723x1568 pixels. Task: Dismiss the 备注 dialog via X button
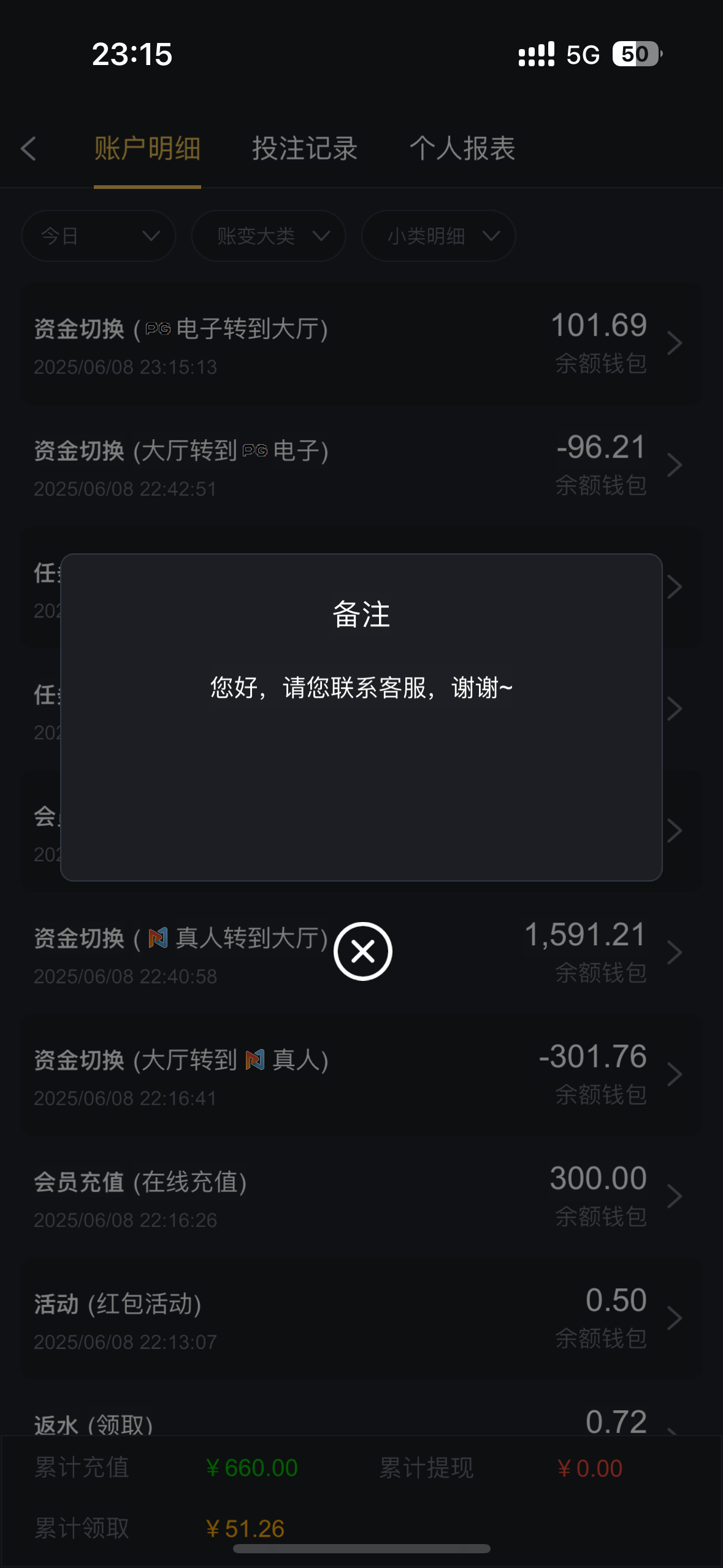(x=362, y=951)
